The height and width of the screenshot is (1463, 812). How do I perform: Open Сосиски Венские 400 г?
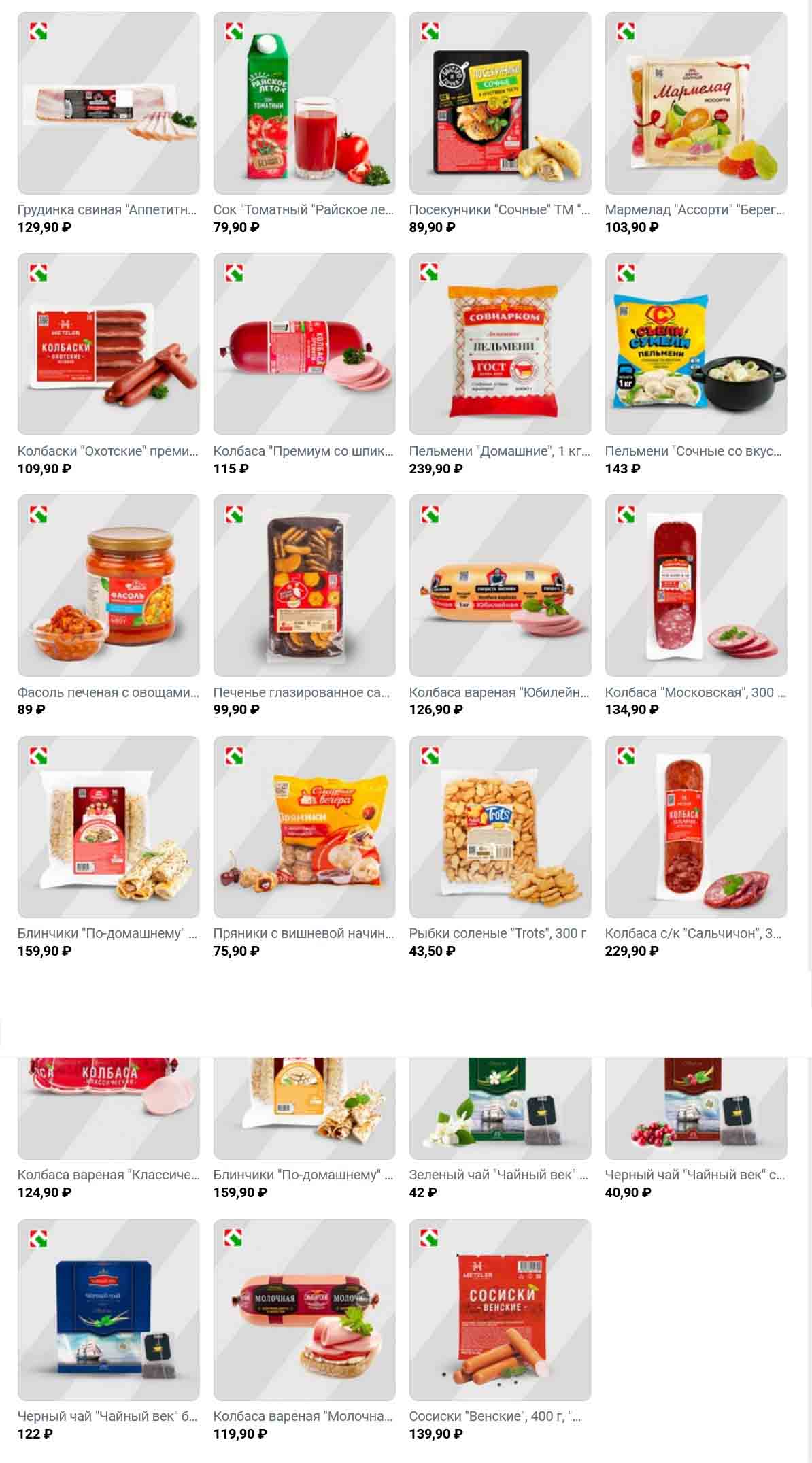pyautogui.click(x=500, y=1309)
